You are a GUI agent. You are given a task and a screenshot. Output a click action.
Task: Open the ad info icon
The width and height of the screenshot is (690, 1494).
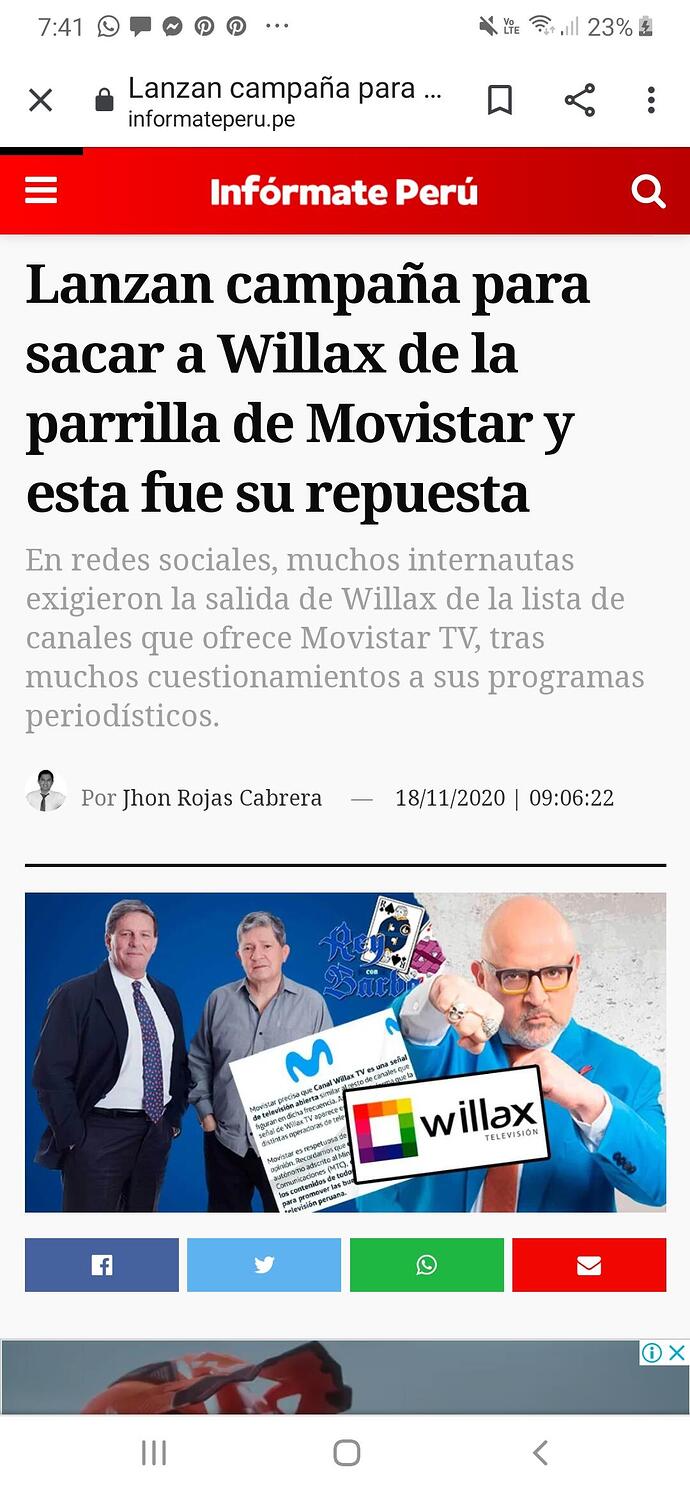653,1353
